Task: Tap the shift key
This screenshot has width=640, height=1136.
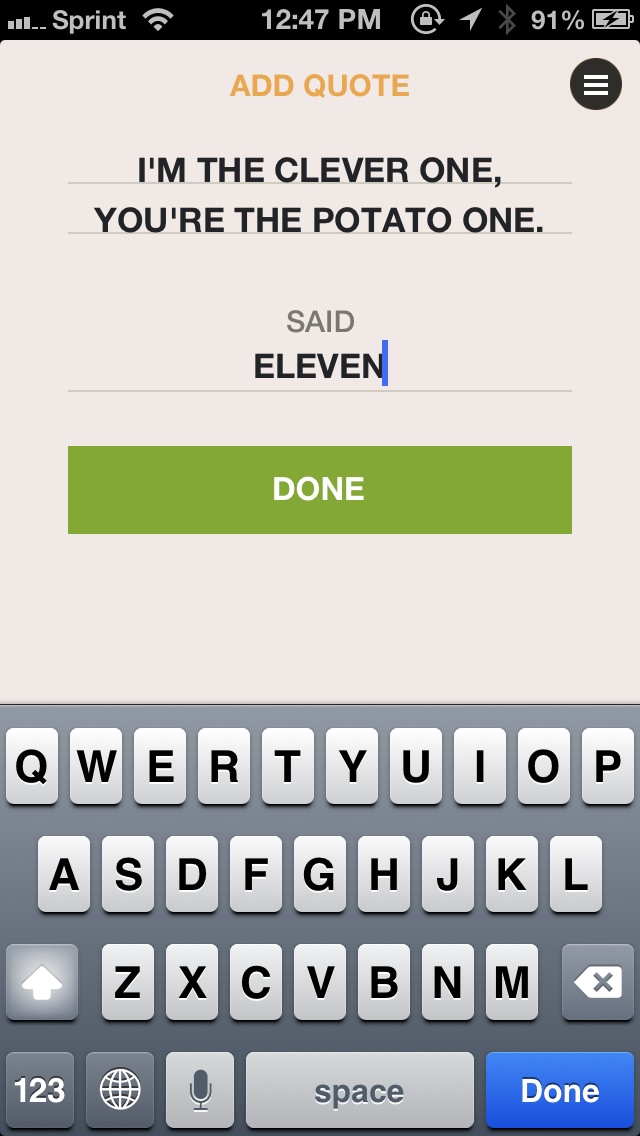Action: tap(42, 982)
